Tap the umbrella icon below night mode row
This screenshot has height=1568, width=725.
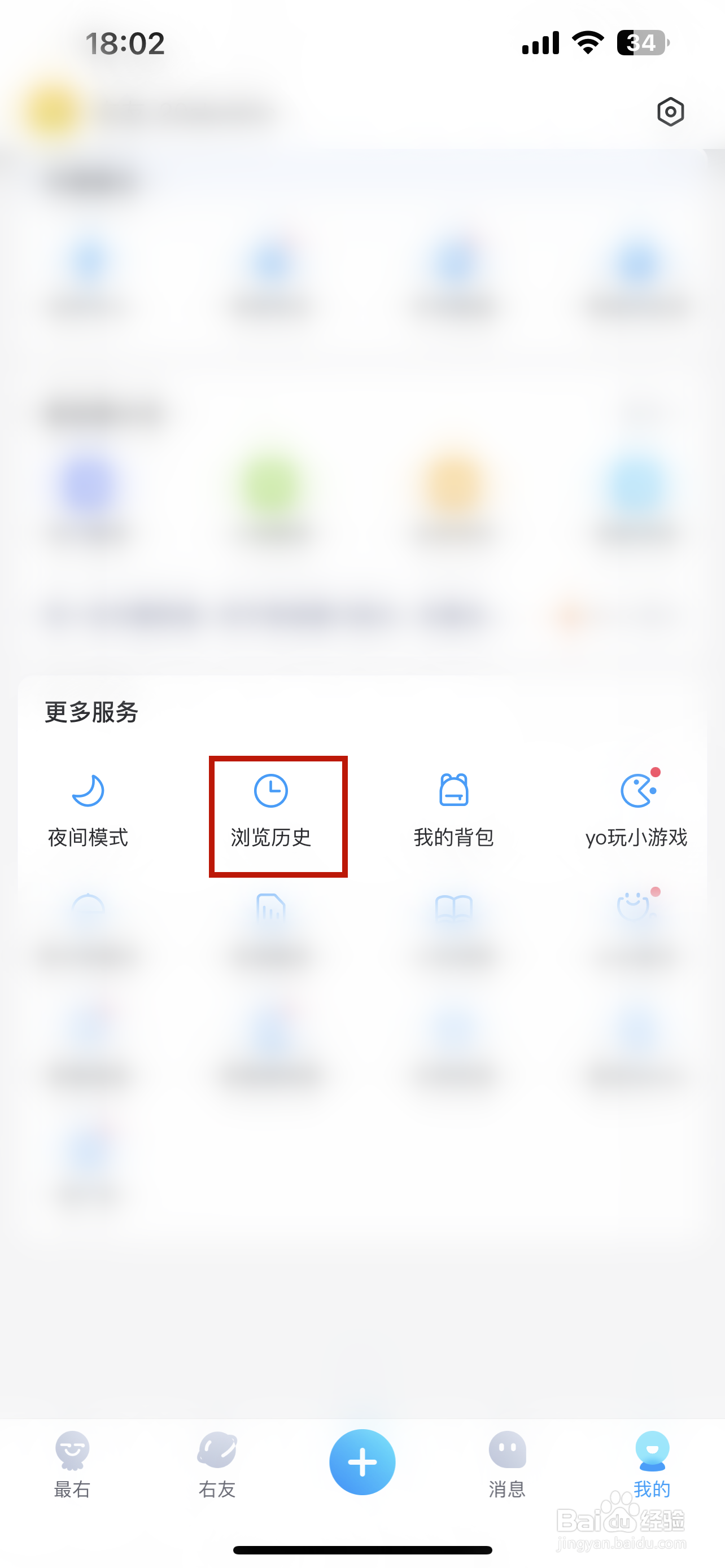click(88, 907)
